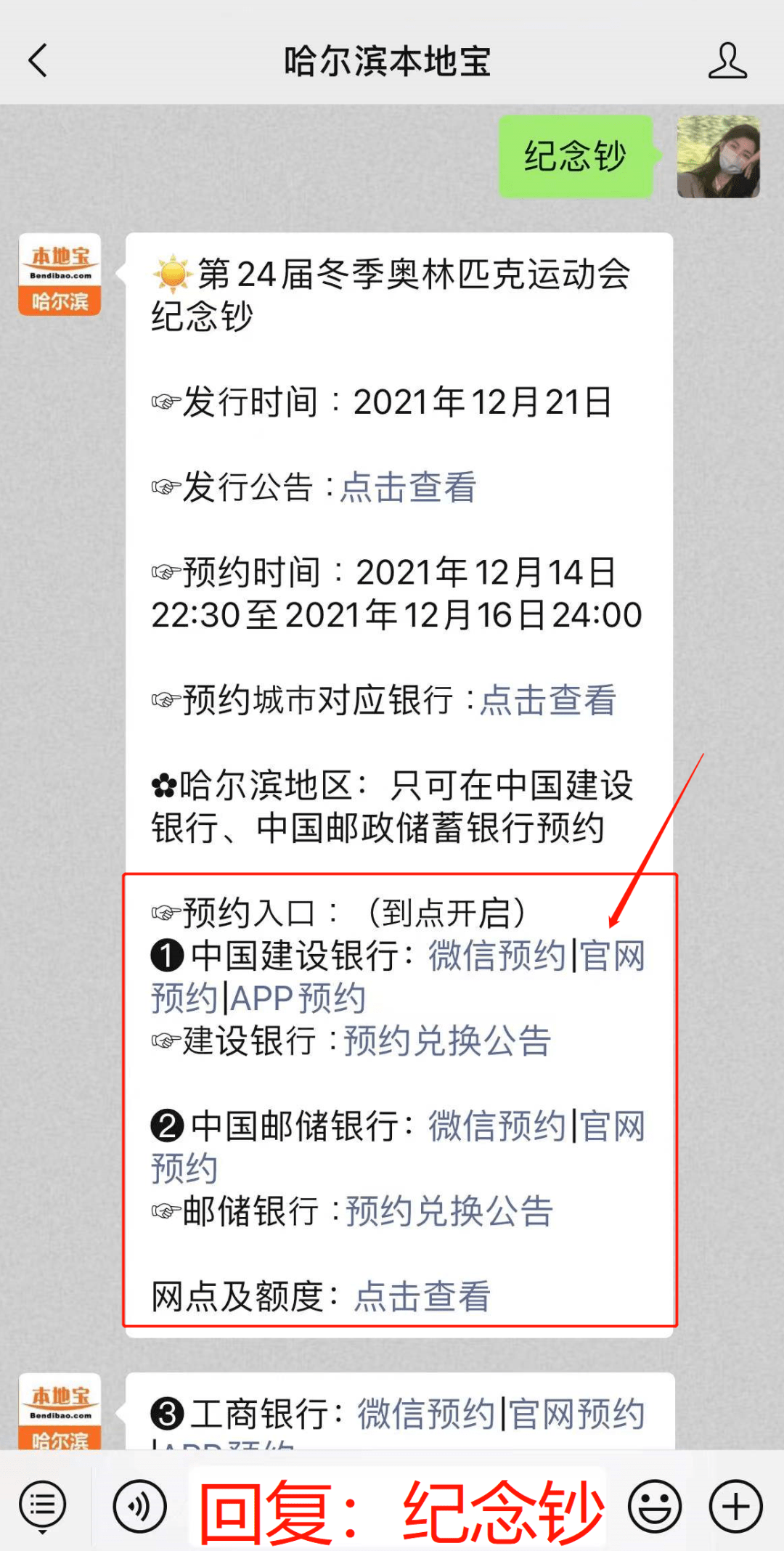Focus the message input field
This screenshot has height=1551, width=784.
point(396,1507)
